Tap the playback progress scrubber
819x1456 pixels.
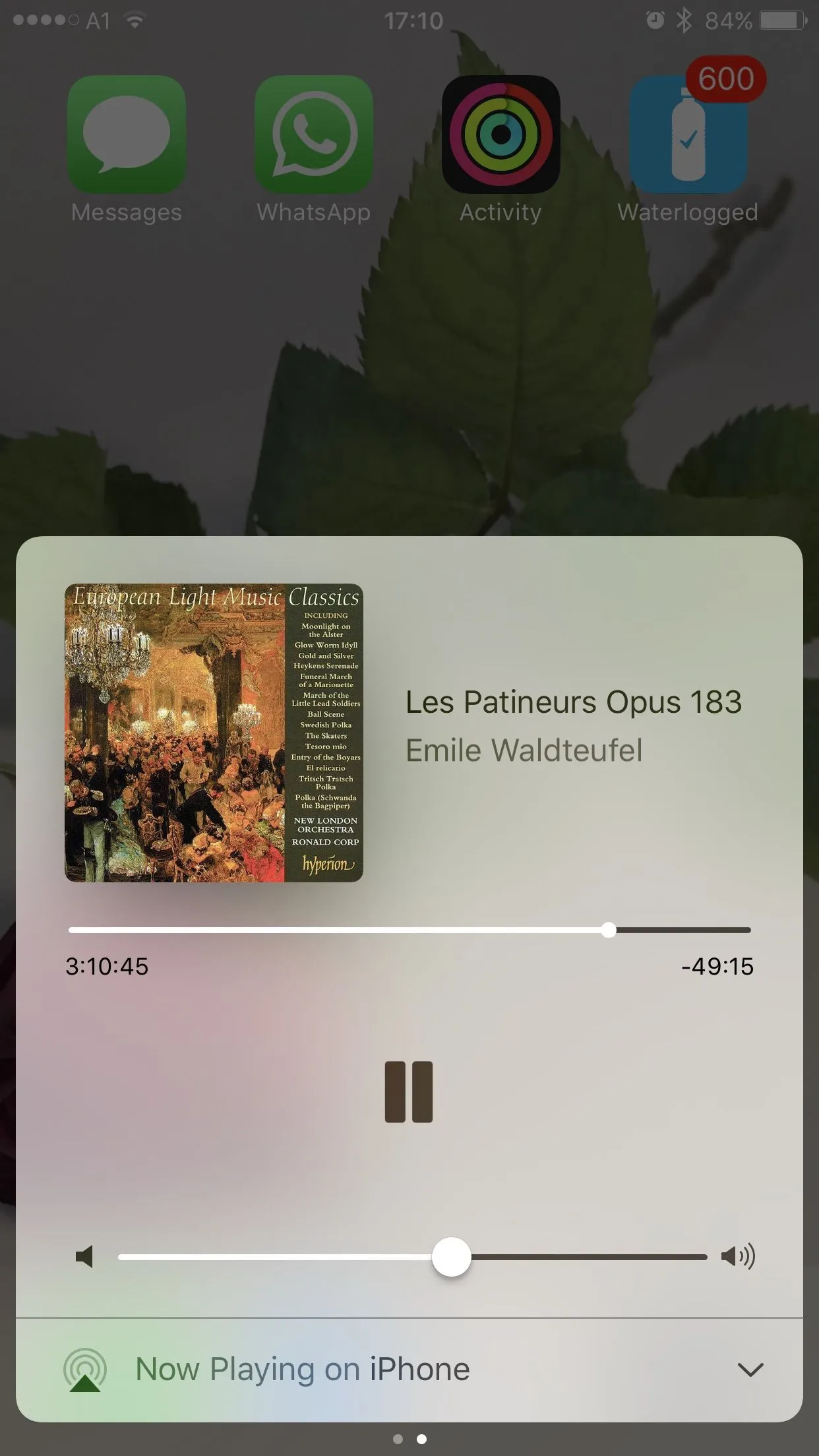click(608, 930)
